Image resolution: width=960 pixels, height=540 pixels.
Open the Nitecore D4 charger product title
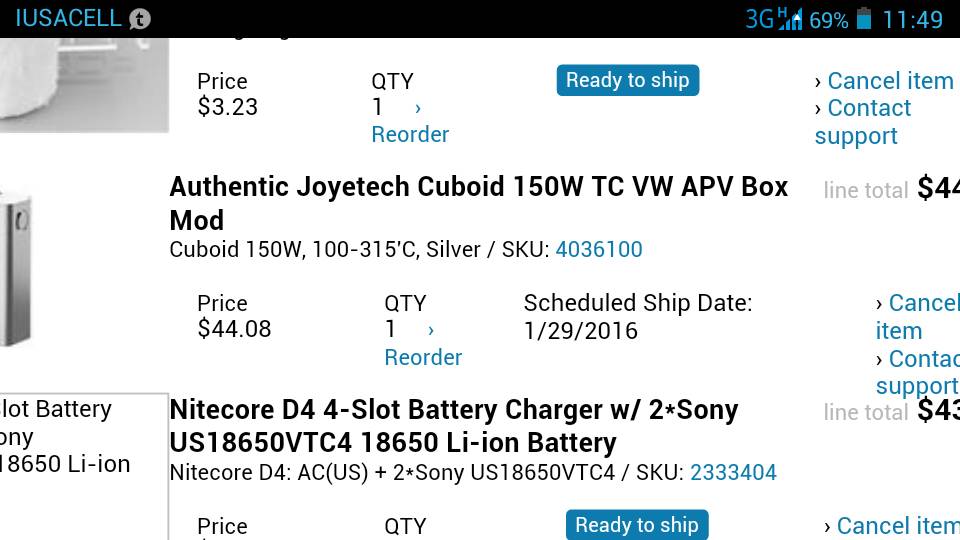coord(453,425)
